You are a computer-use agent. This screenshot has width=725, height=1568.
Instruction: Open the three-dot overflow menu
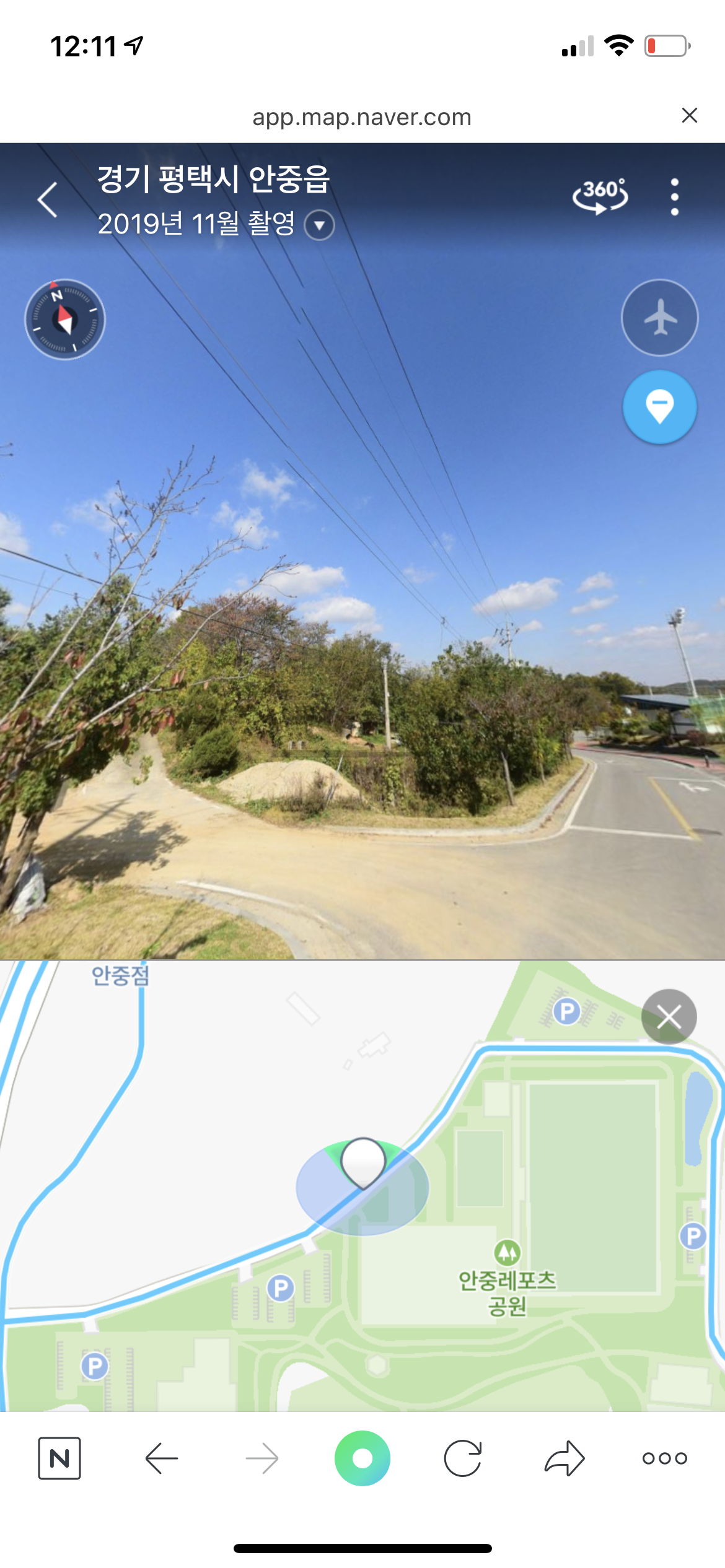[x=674, y=197]
